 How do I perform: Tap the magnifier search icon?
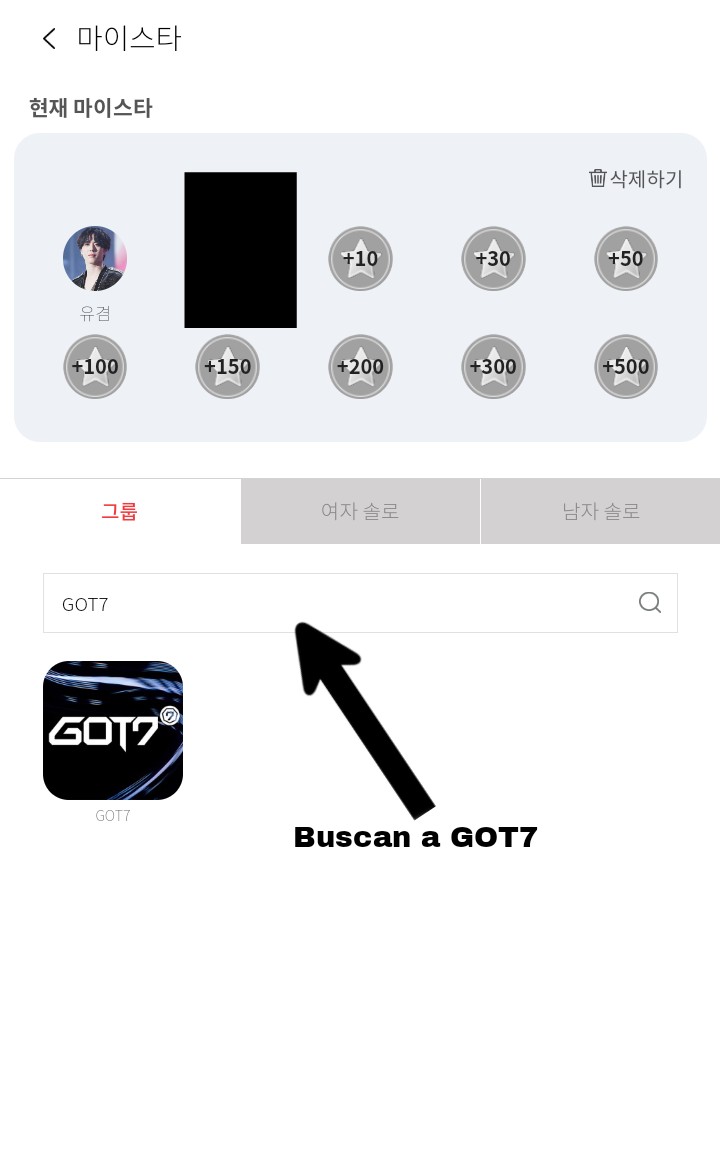point(650,602)
